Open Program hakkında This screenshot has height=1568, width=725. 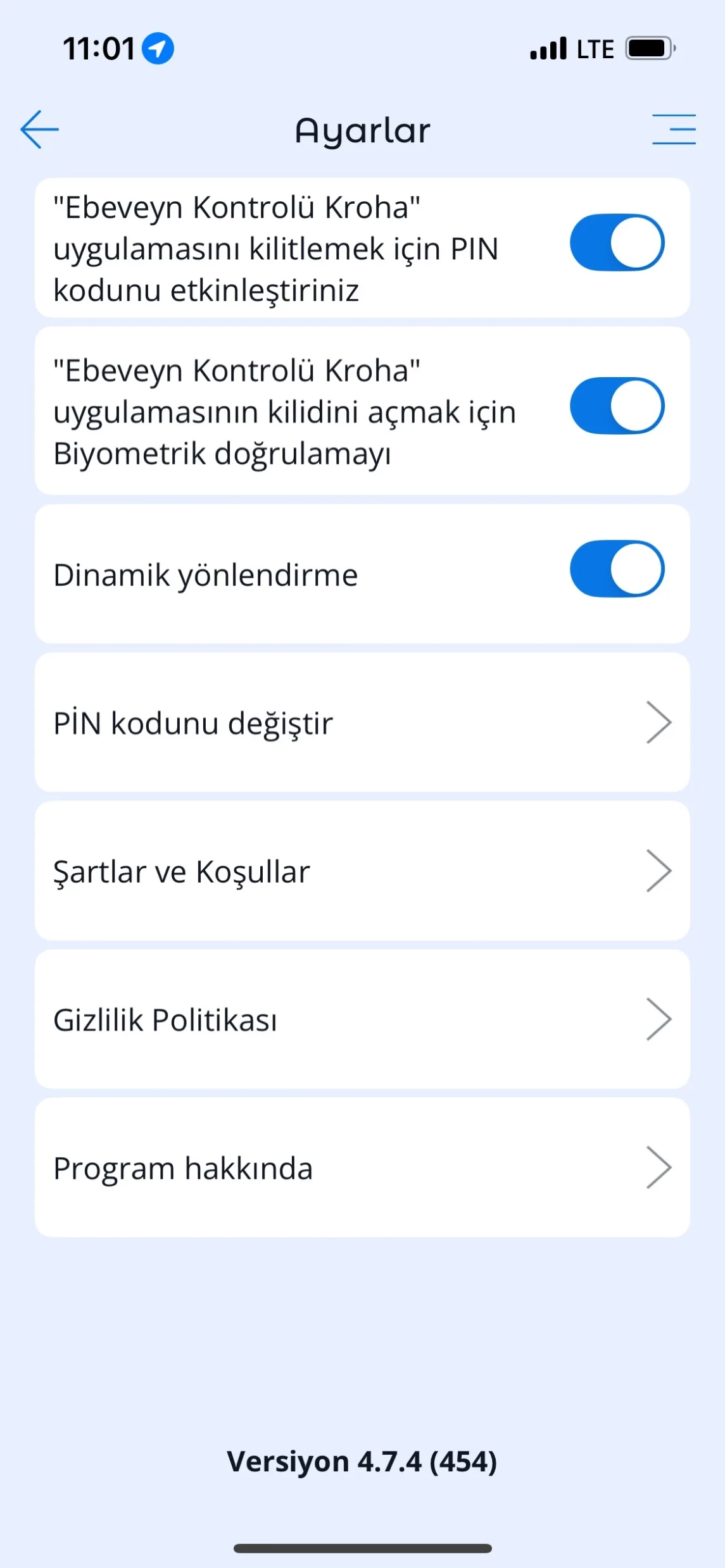point(362,1167)
